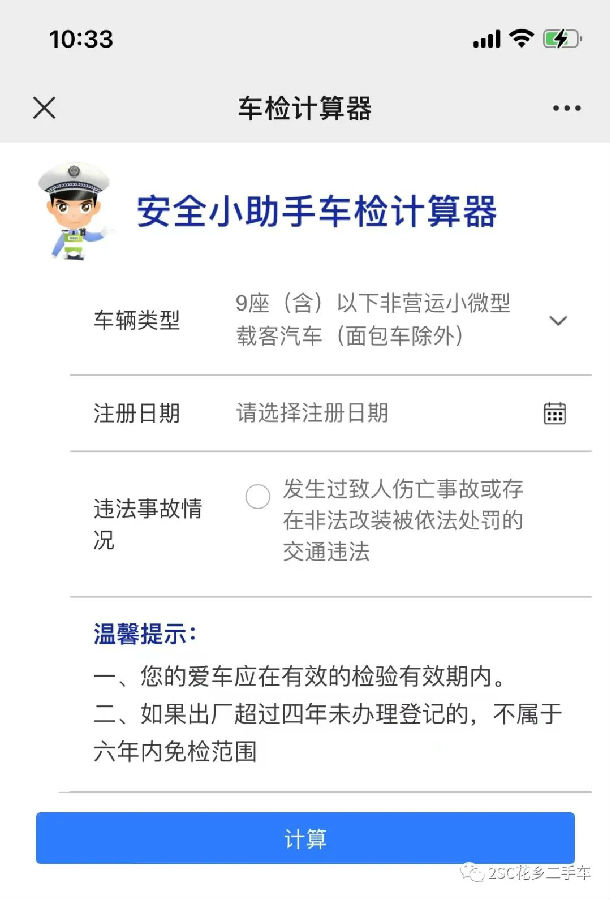Select the 发生过致人伤亡事故 radio option
The height and width of the screenshot is (900, 610).
click(258, 497)
